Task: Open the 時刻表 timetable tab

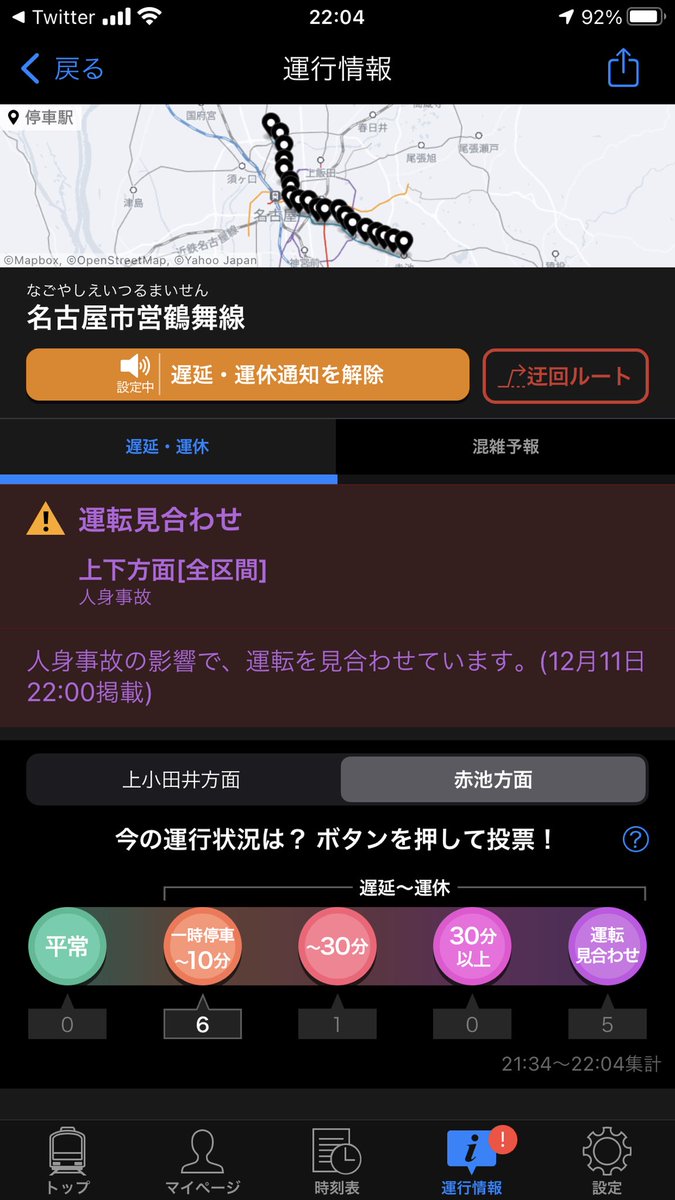Action: 337,1160
